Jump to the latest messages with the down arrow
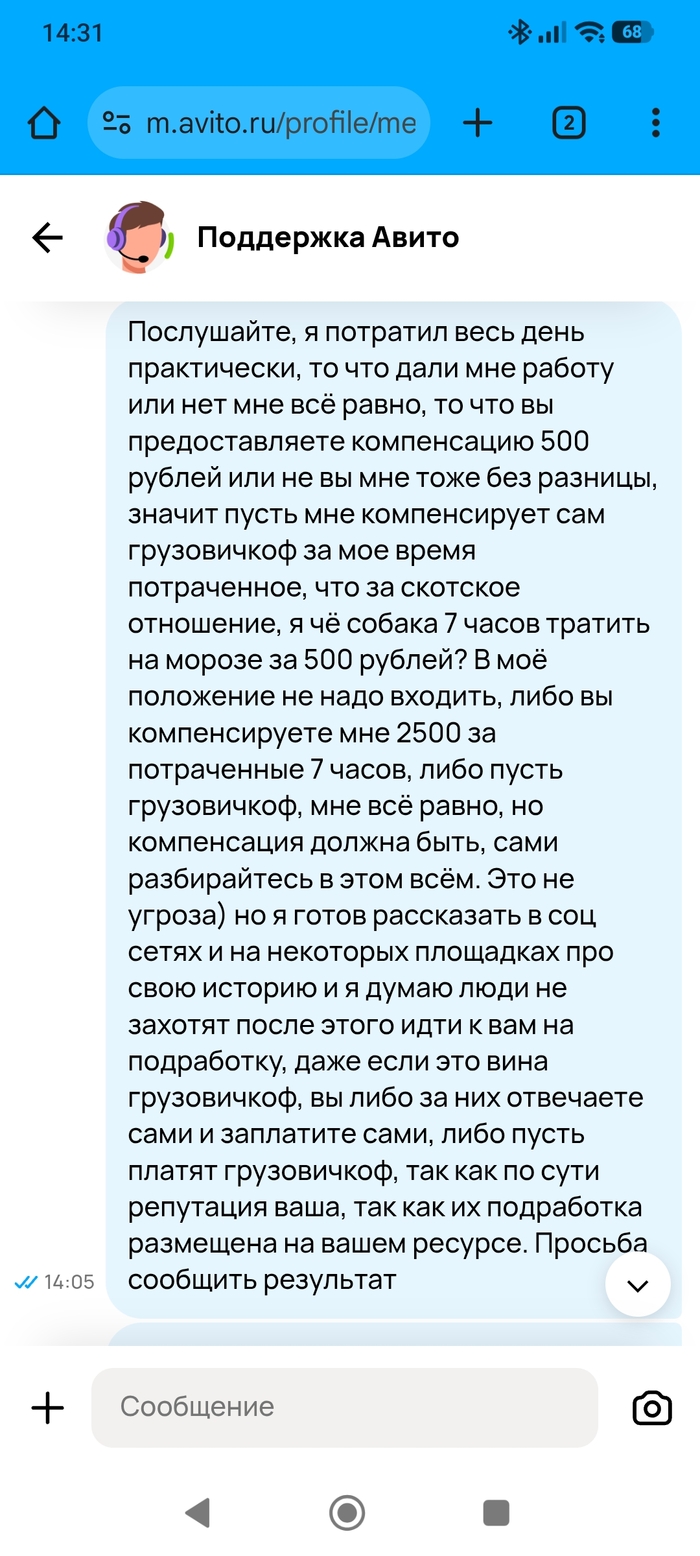Image resolution: width=700 pixels, height=1556 pixels. (637, 1285)
